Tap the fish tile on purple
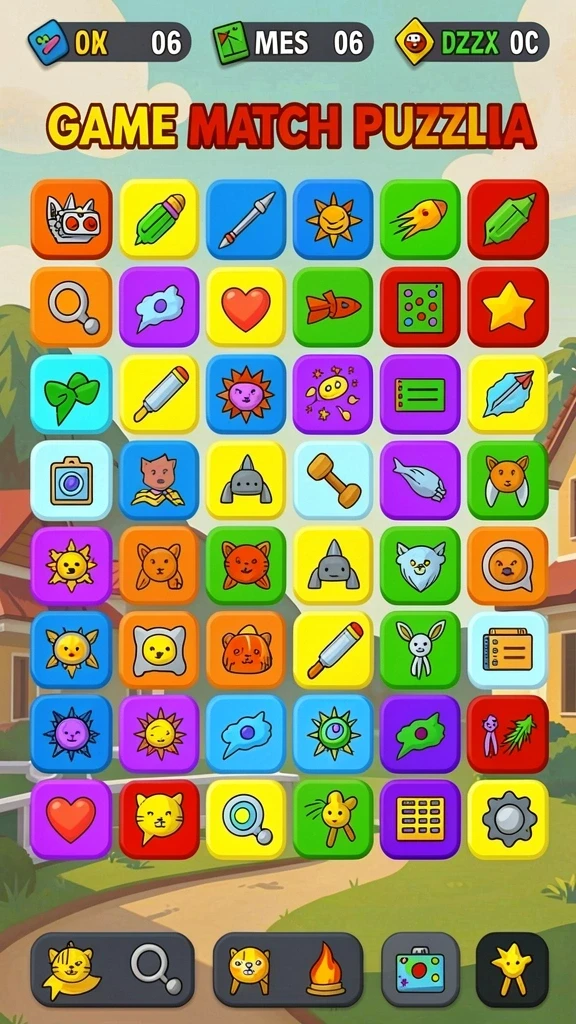Image resolution: width=576 pixels, height=1024 pixels. (420, 480)
